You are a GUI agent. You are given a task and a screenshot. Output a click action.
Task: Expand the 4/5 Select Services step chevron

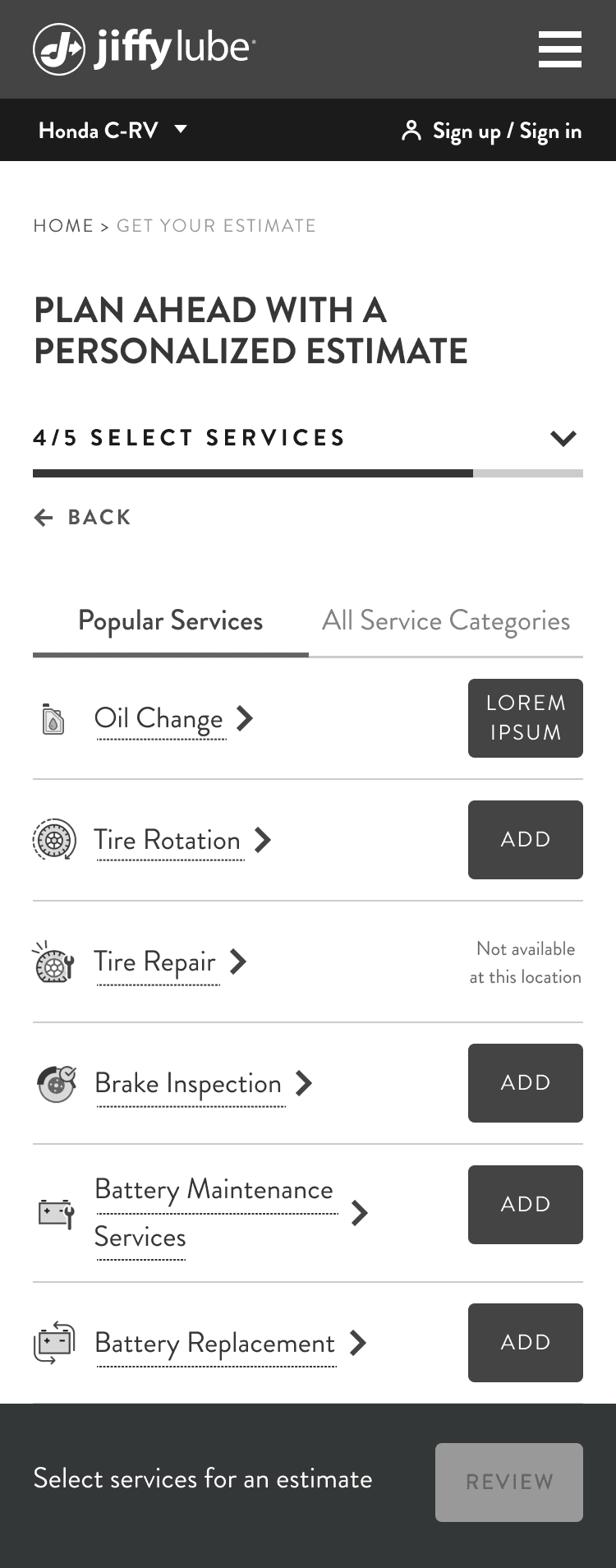563,438
